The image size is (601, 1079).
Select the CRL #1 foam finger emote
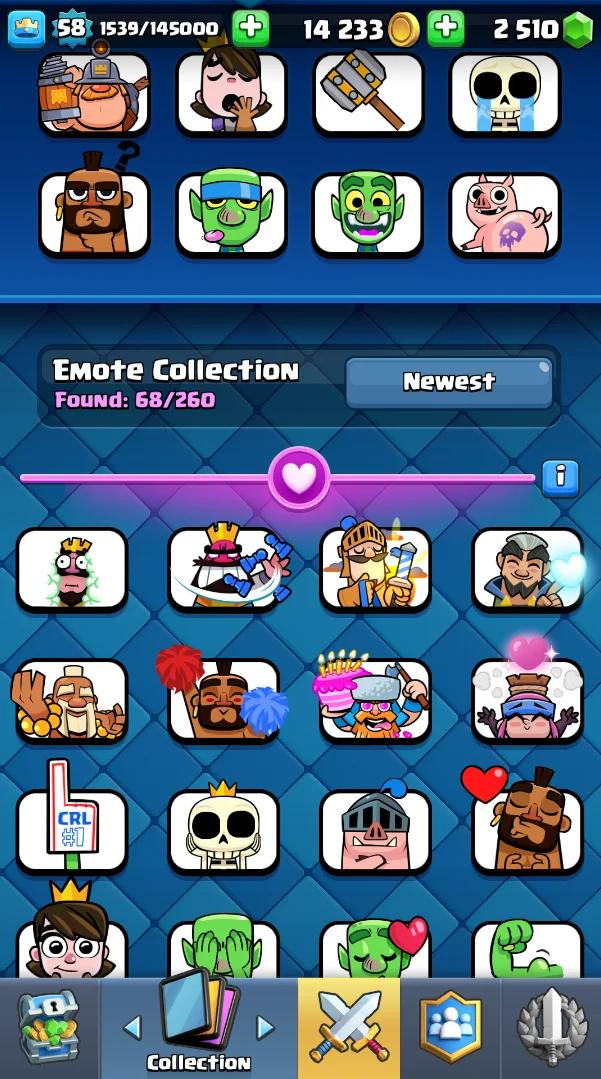71,829
